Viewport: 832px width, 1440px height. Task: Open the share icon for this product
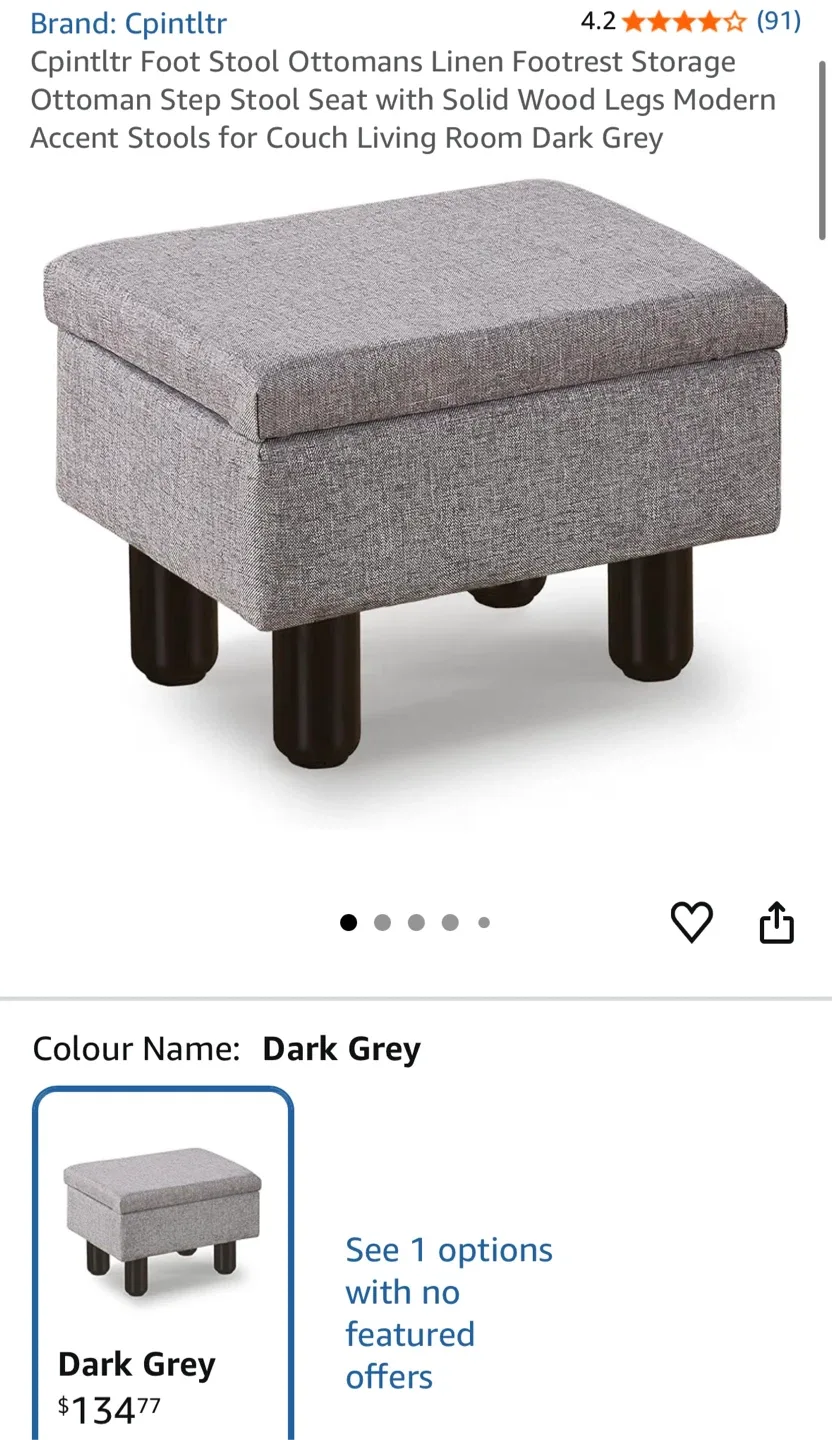click(x=777, y=922)
